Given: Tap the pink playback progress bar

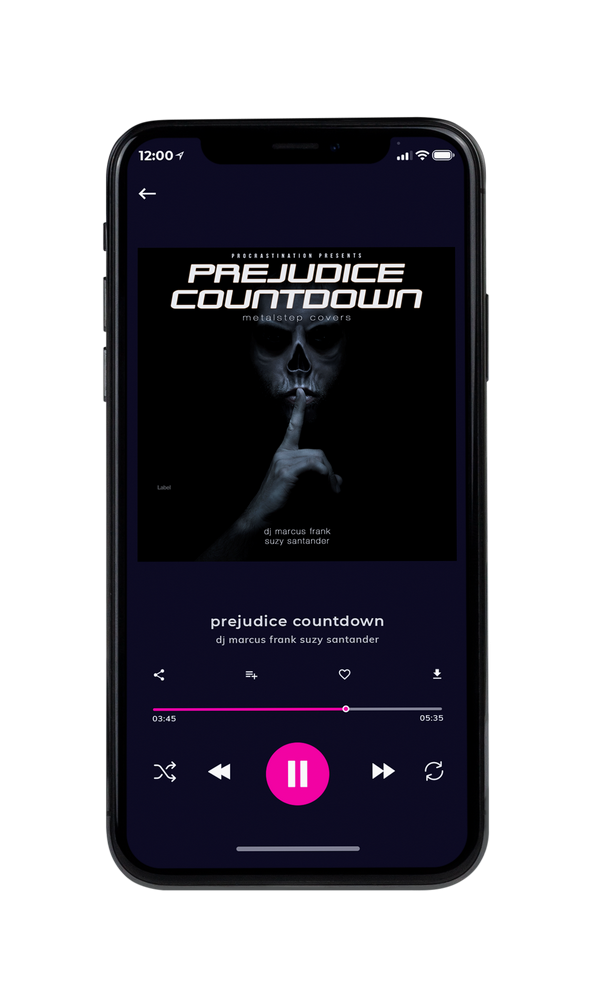Looking at the screenshot, I should point(297,709).
